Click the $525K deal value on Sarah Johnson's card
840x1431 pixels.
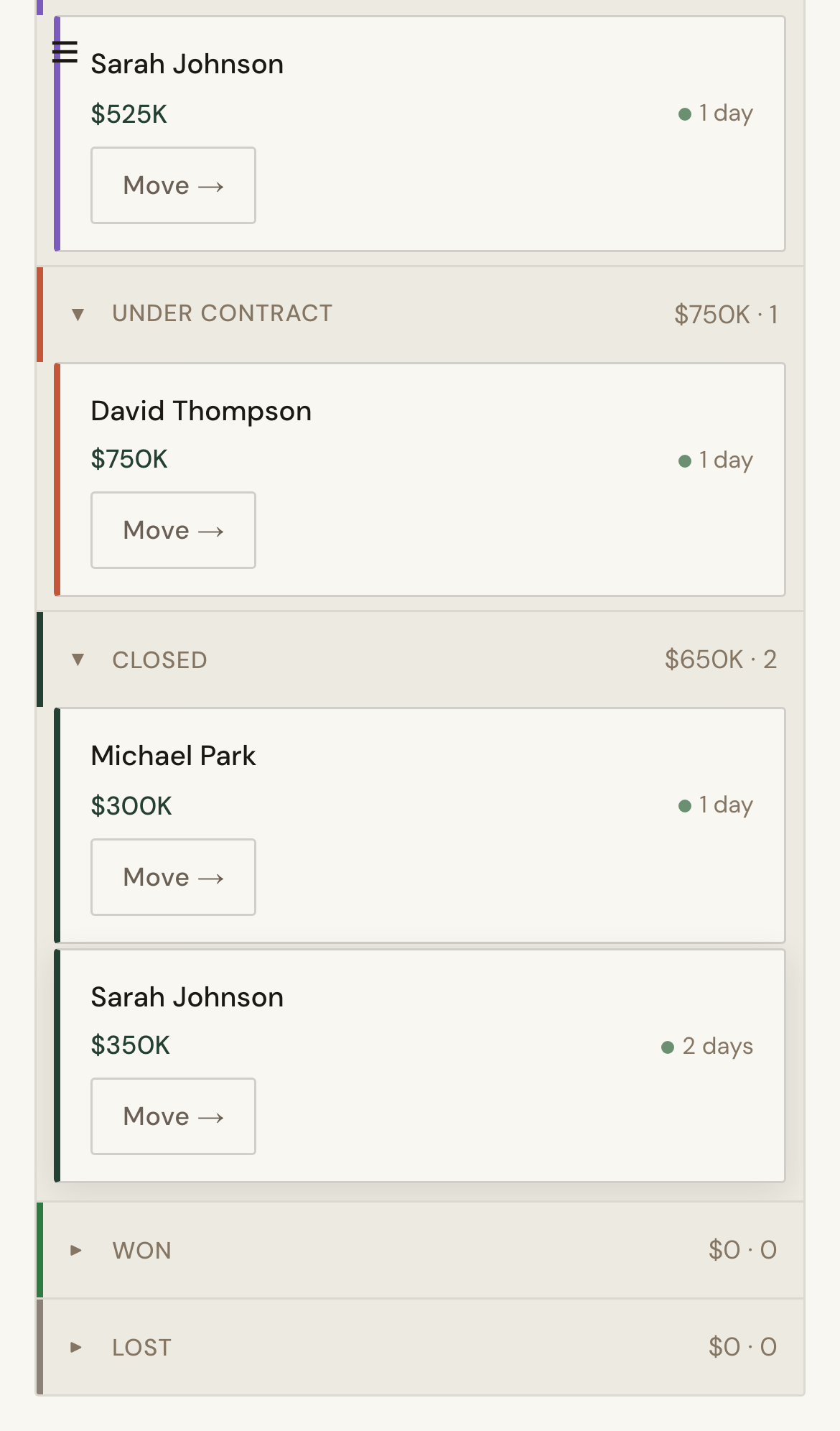pos(130,113)
